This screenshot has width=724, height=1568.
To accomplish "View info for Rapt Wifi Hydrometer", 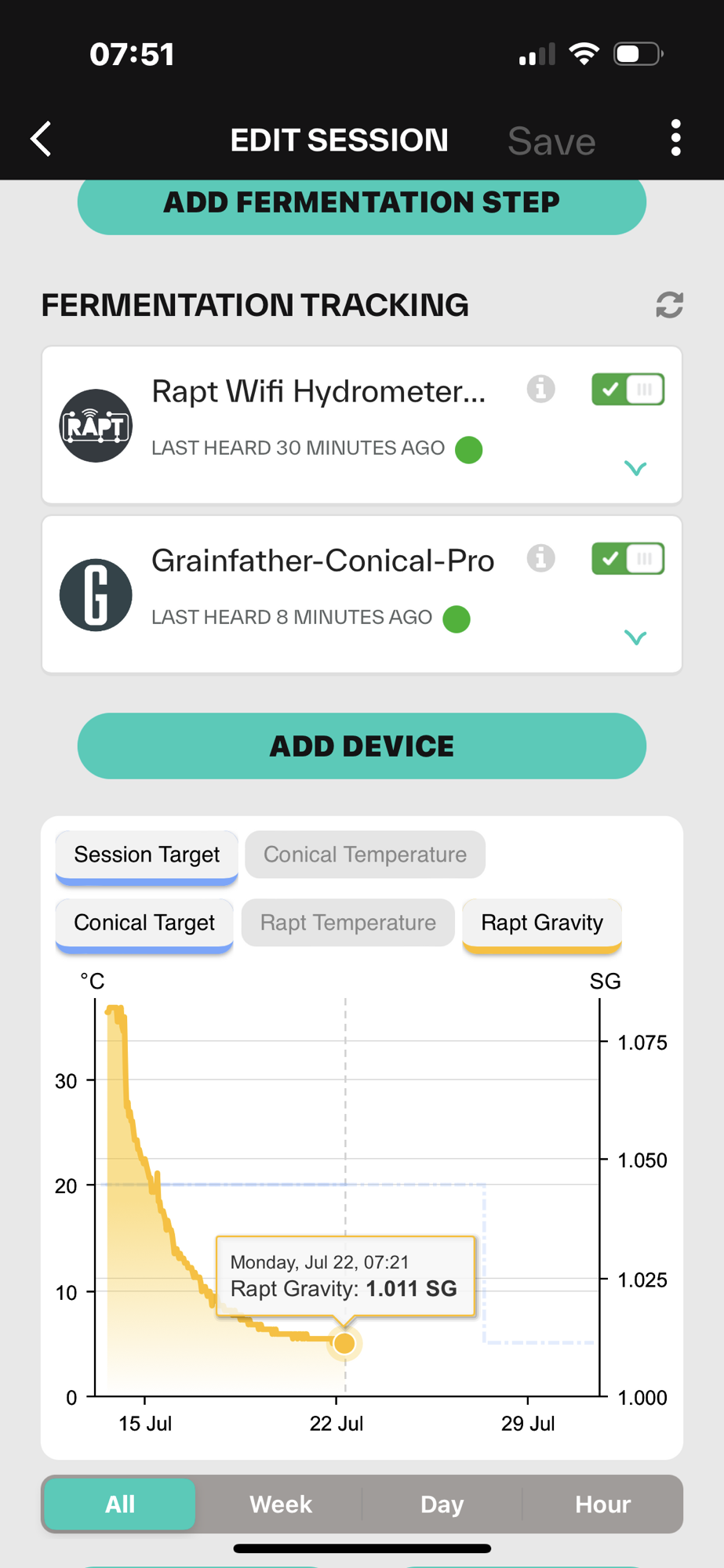I will (540, 388).
